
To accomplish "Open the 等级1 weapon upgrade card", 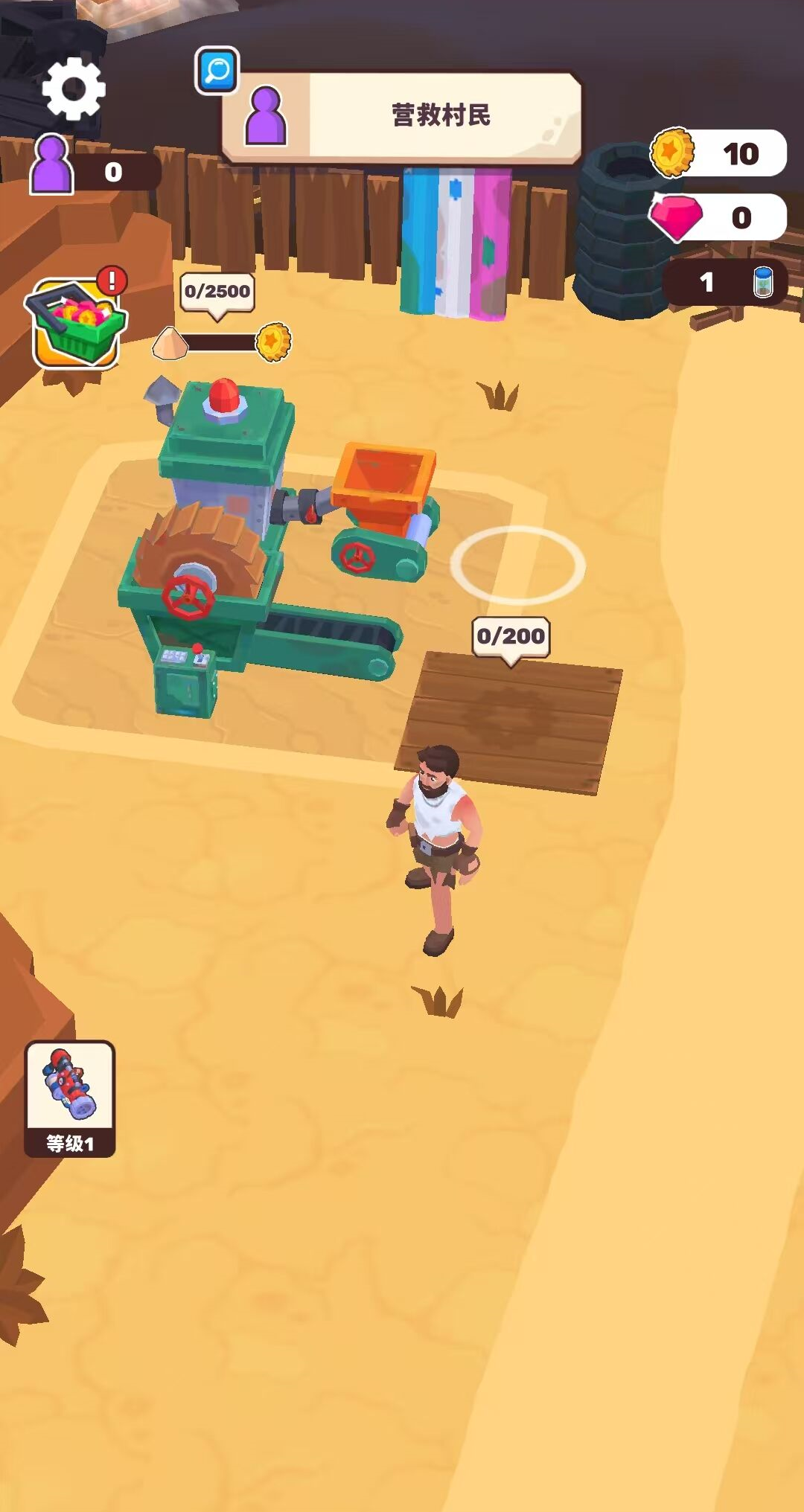I will click(x=70, y=1098).
